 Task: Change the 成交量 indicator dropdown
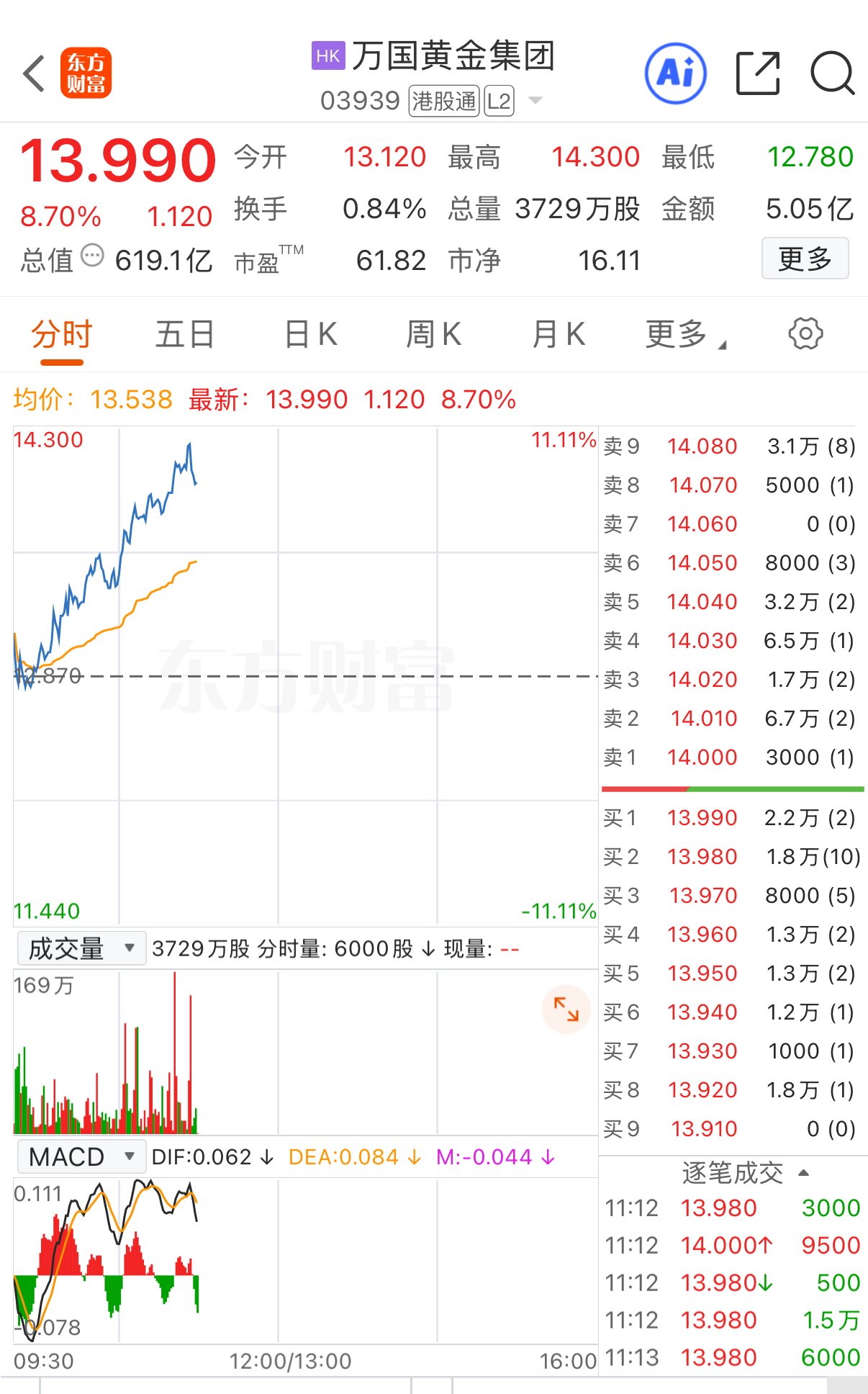click(81, 948)
